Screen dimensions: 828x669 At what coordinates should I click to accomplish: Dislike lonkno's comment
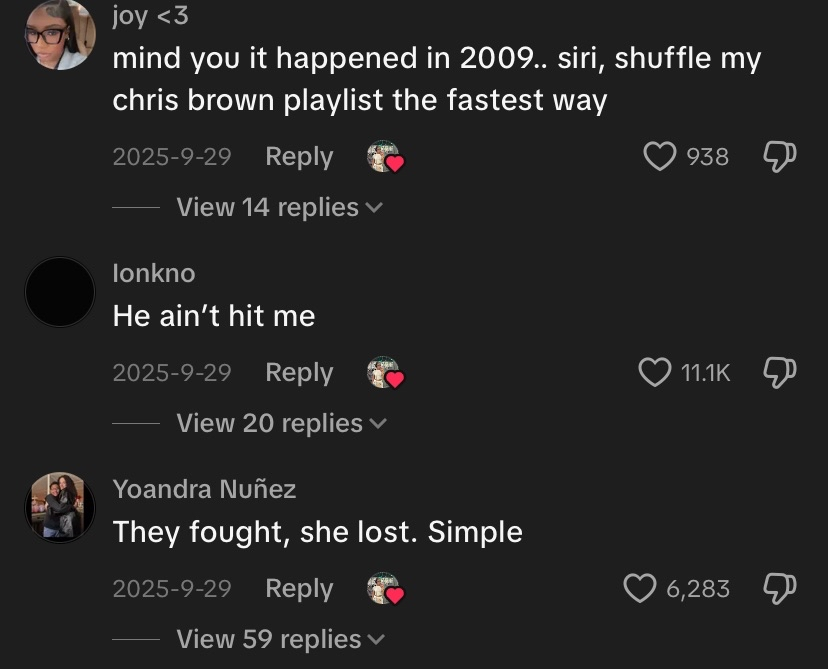(x=779, y=372)
